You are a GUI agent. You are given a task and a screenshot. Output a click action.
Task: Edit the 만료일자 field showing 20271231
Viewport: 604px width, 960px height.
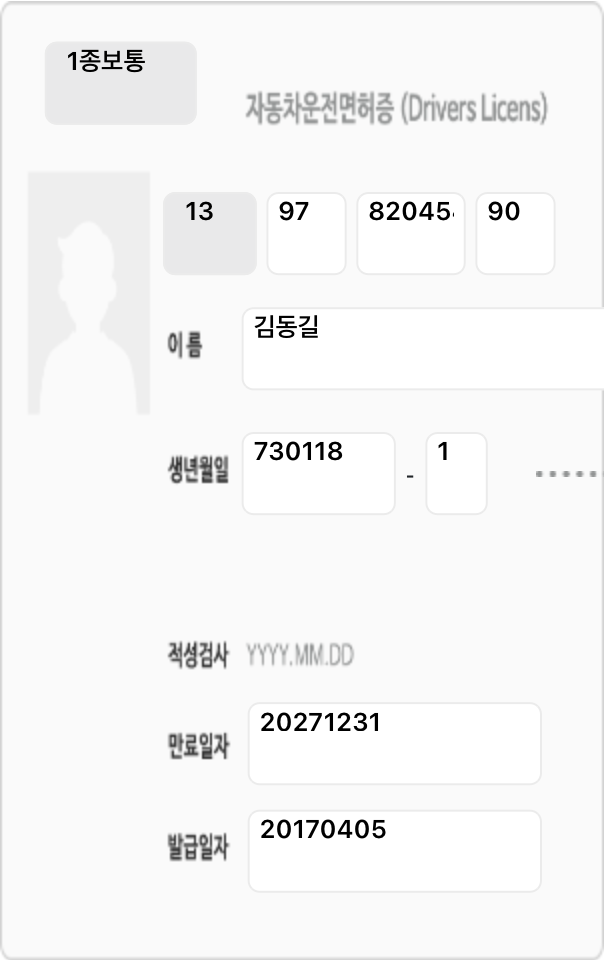(x=394, y=743)
